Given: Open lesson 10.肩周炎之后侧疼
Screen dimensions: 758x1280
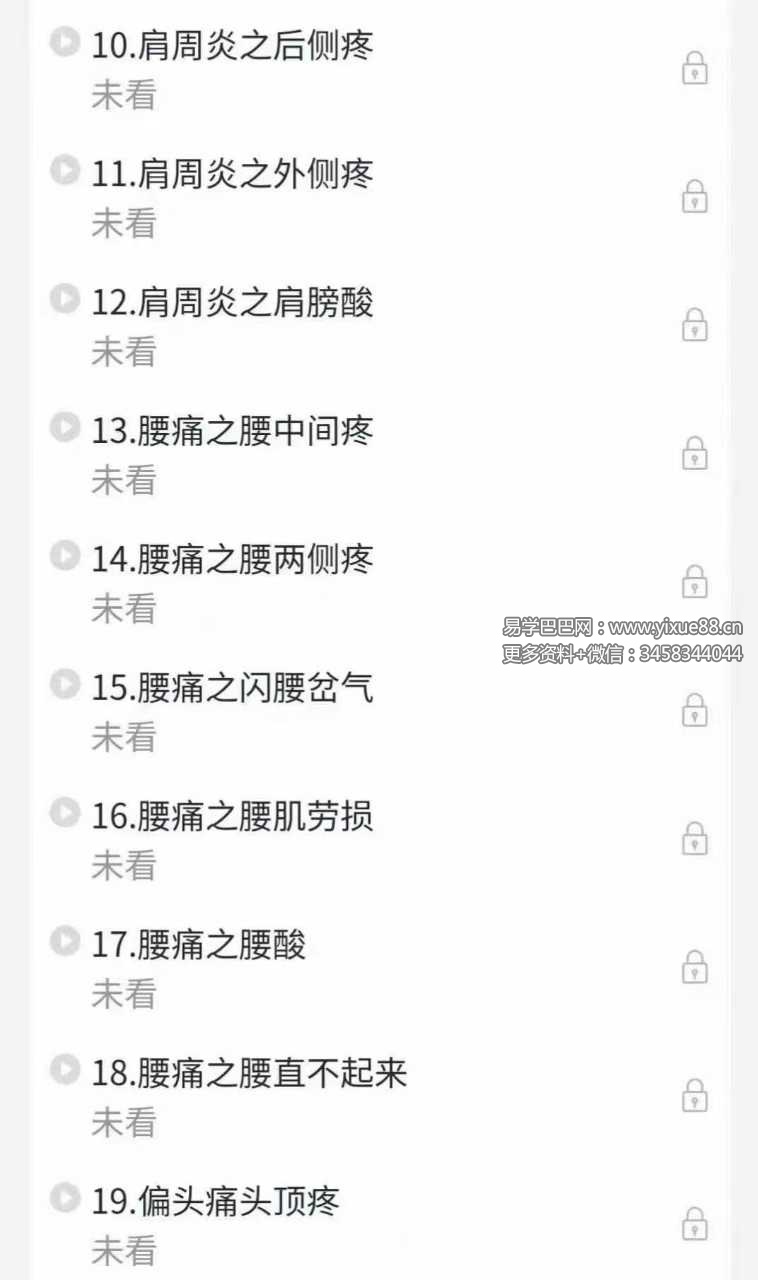Looking at the screenshot, I should click(x=232, y=46).
